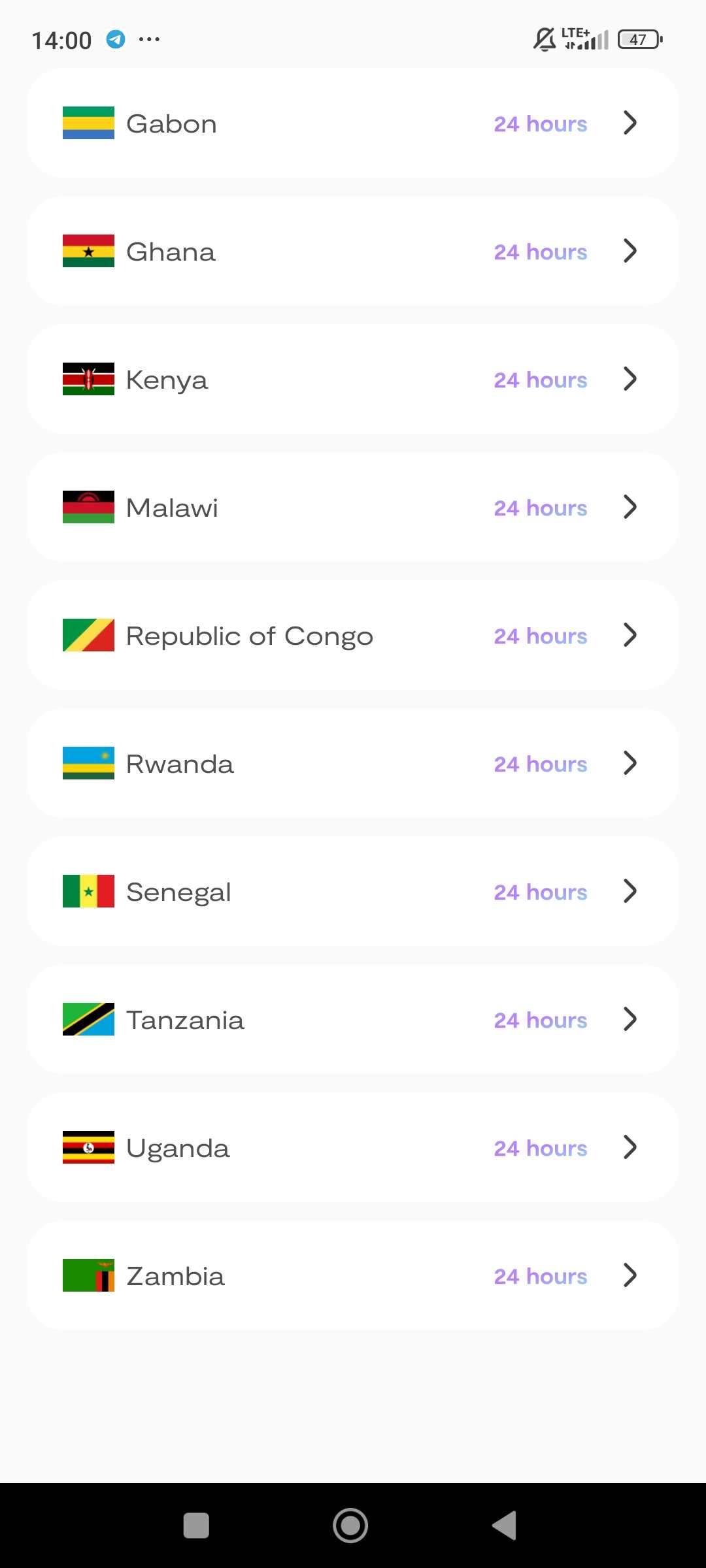Viewport: 706px width, 1568px height.
Task: Open the Senegal entry
Action: [x=353, y=891]
